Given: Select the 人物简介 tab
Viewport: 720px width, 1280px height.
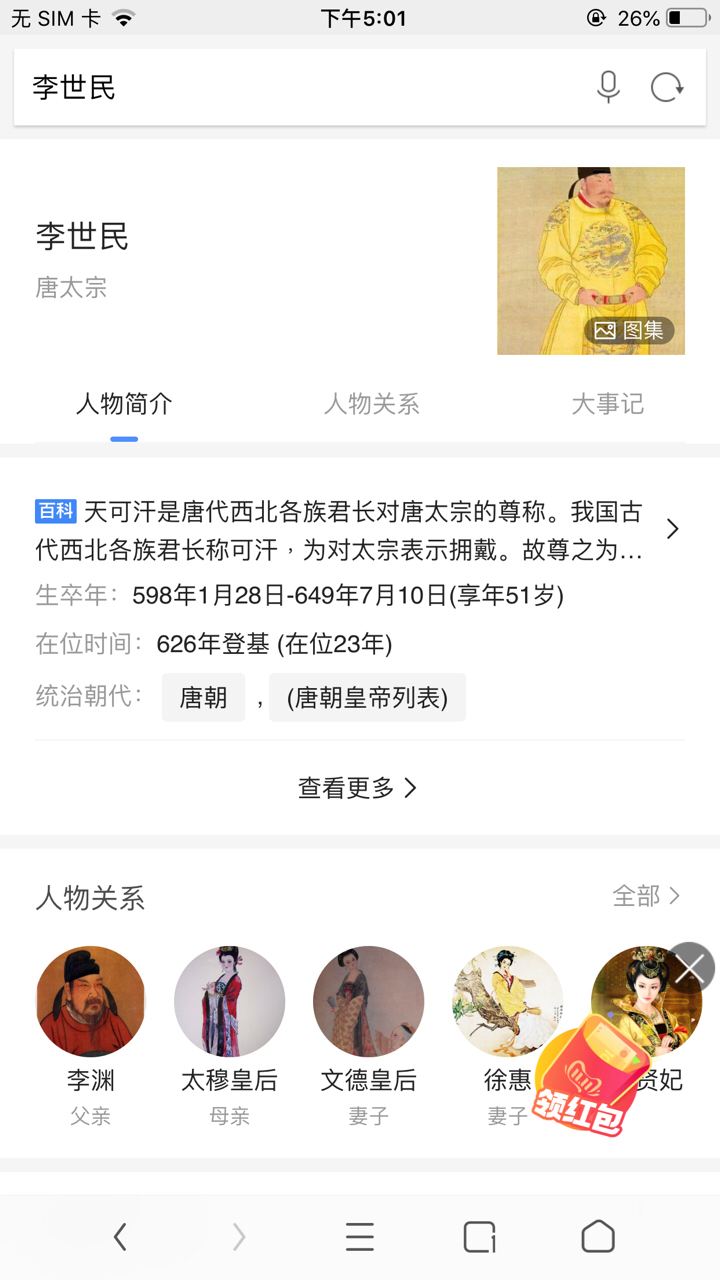Looking at the screenshot, I should (x=124, y=404).
